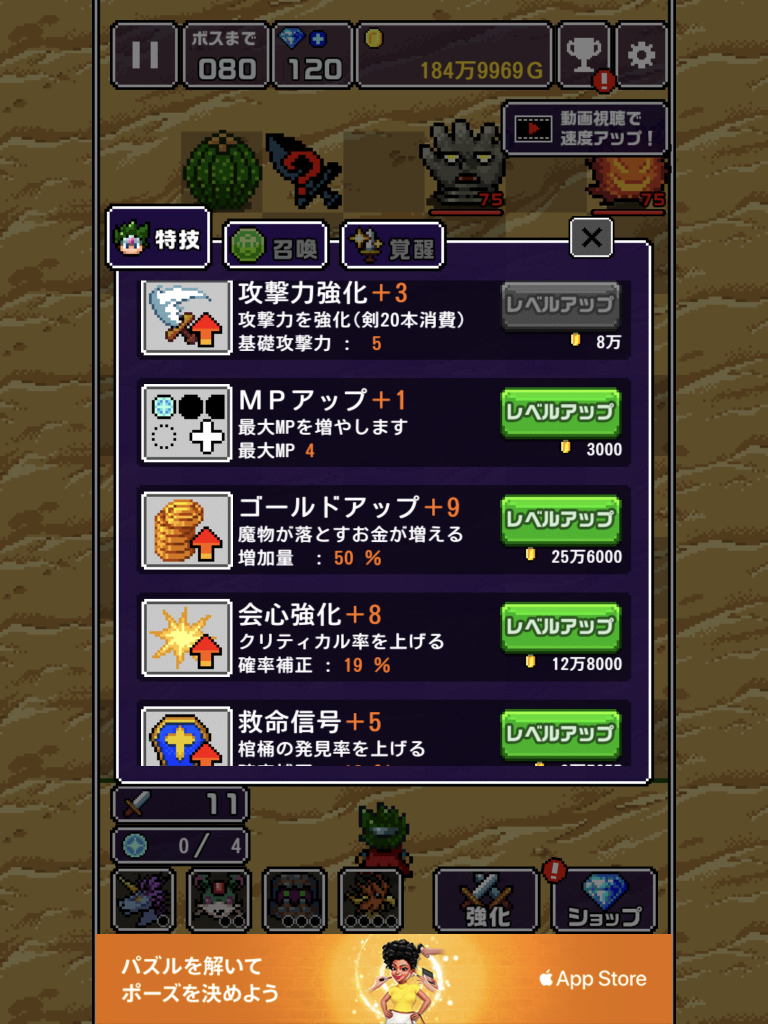Viewport: 768px width, 1024px height.
Task: Watch video to speed up
Action: (585, 129)
